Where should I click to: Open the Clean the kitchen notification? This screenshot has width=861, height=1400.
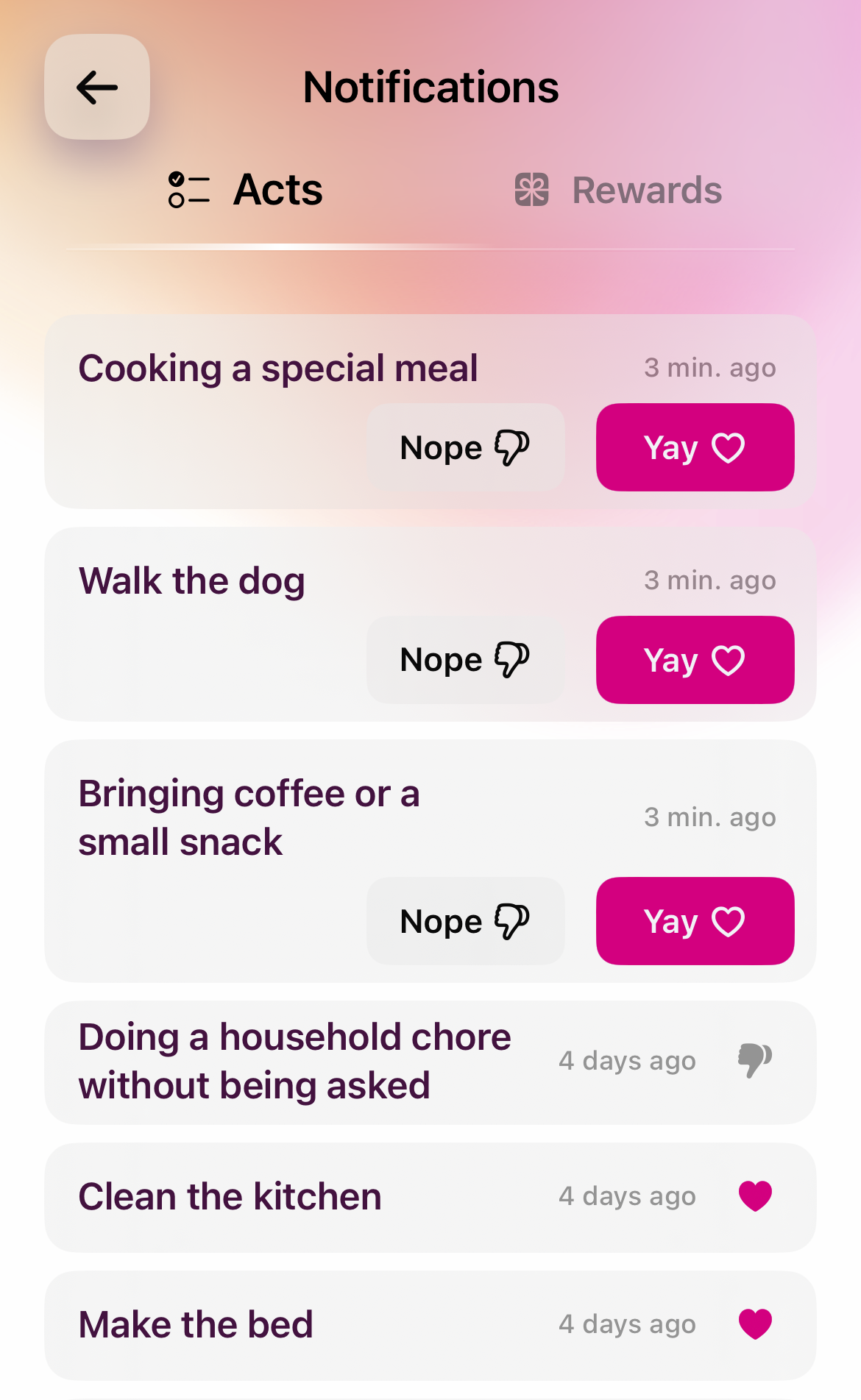(431, 1197)
